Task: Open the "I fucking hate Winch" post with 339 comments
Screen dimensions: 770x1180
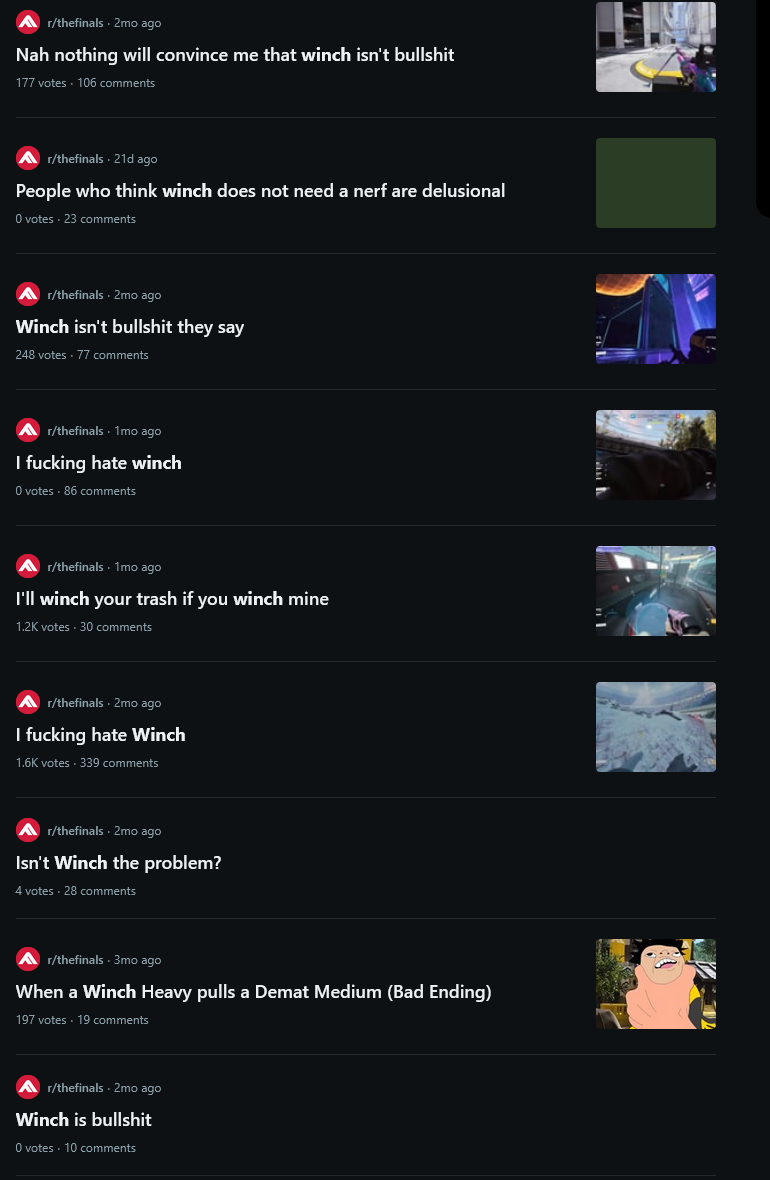Action: (100, 735)
